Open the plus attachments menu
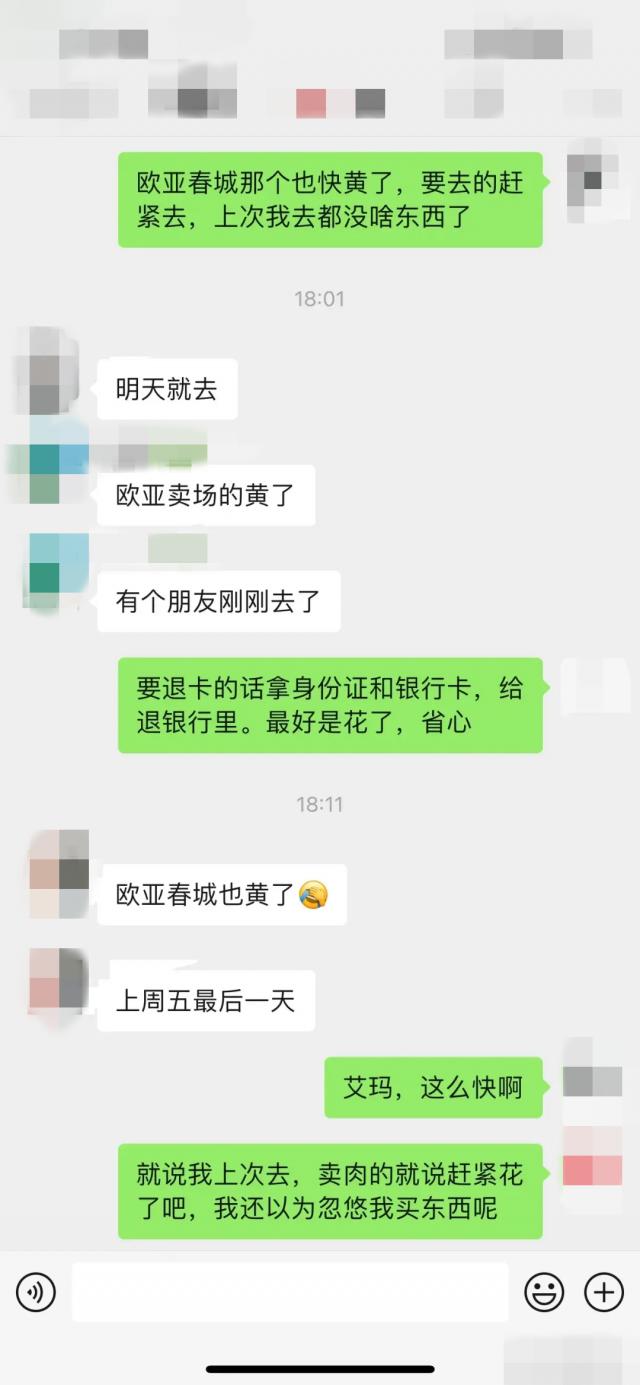This screenshot has height=1385, width=640. (x=604, y=1292)
